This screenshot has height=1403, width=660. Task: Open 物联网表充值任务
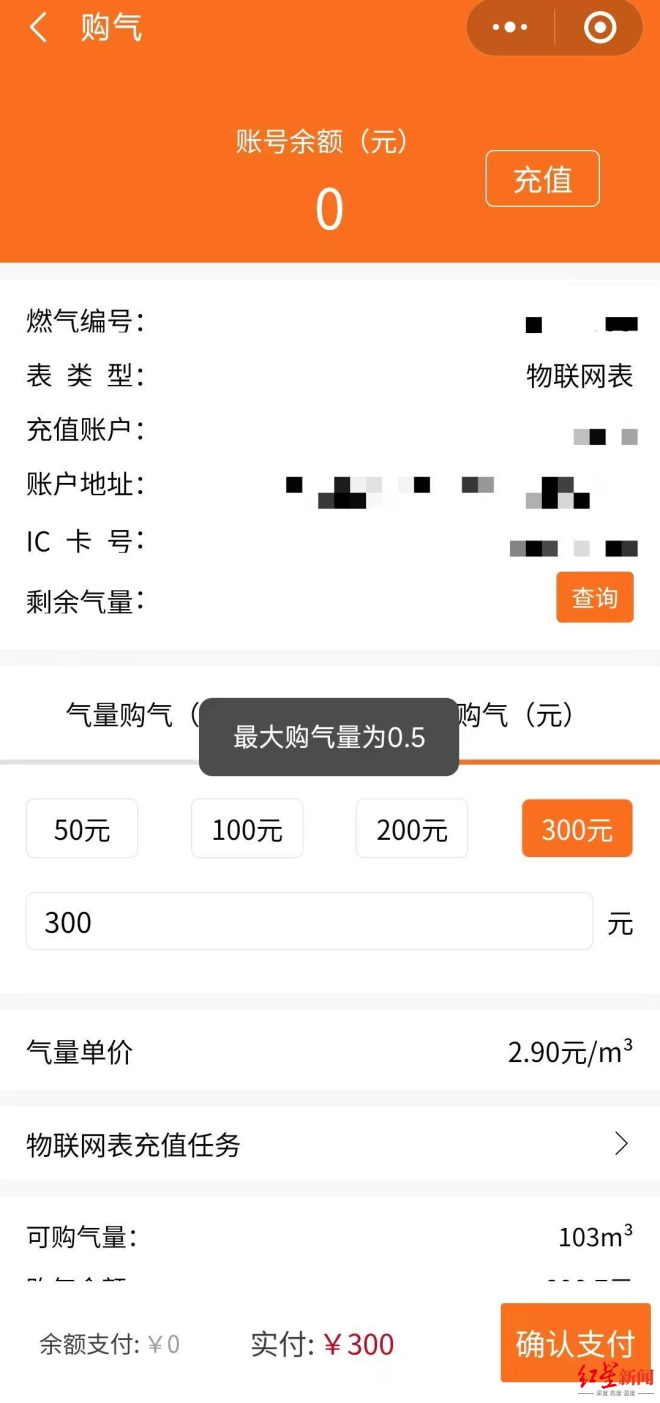(330, 1144)
